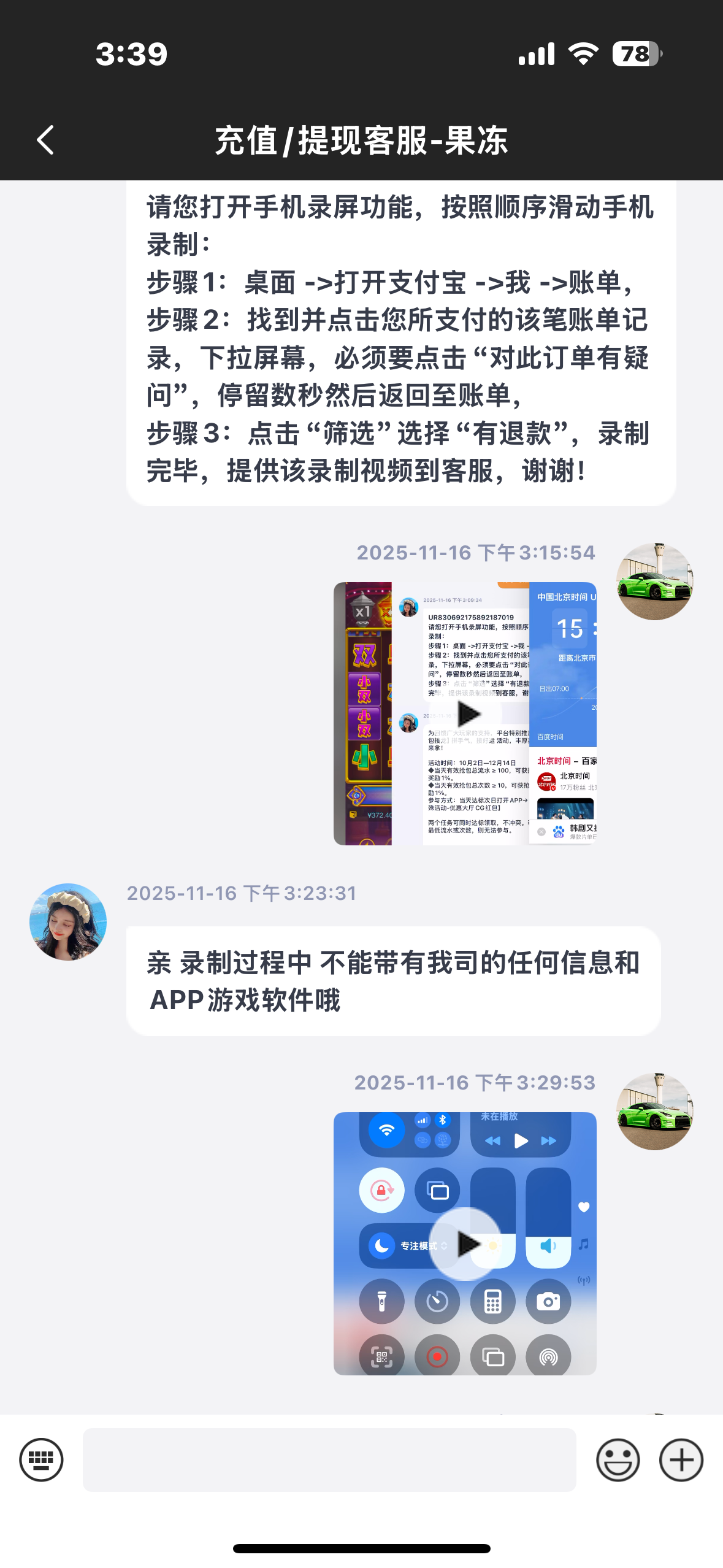Enable the orientation lock toggle
This screenshot has height=1568, width=723.
pyautogui.click(x=381, y=1190)
